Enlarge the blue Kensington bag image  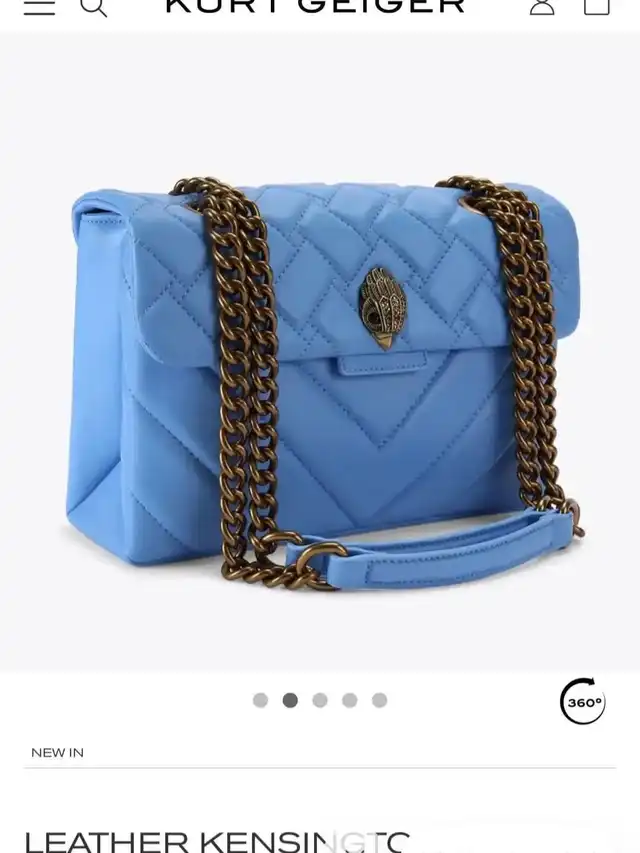point(320,380)
